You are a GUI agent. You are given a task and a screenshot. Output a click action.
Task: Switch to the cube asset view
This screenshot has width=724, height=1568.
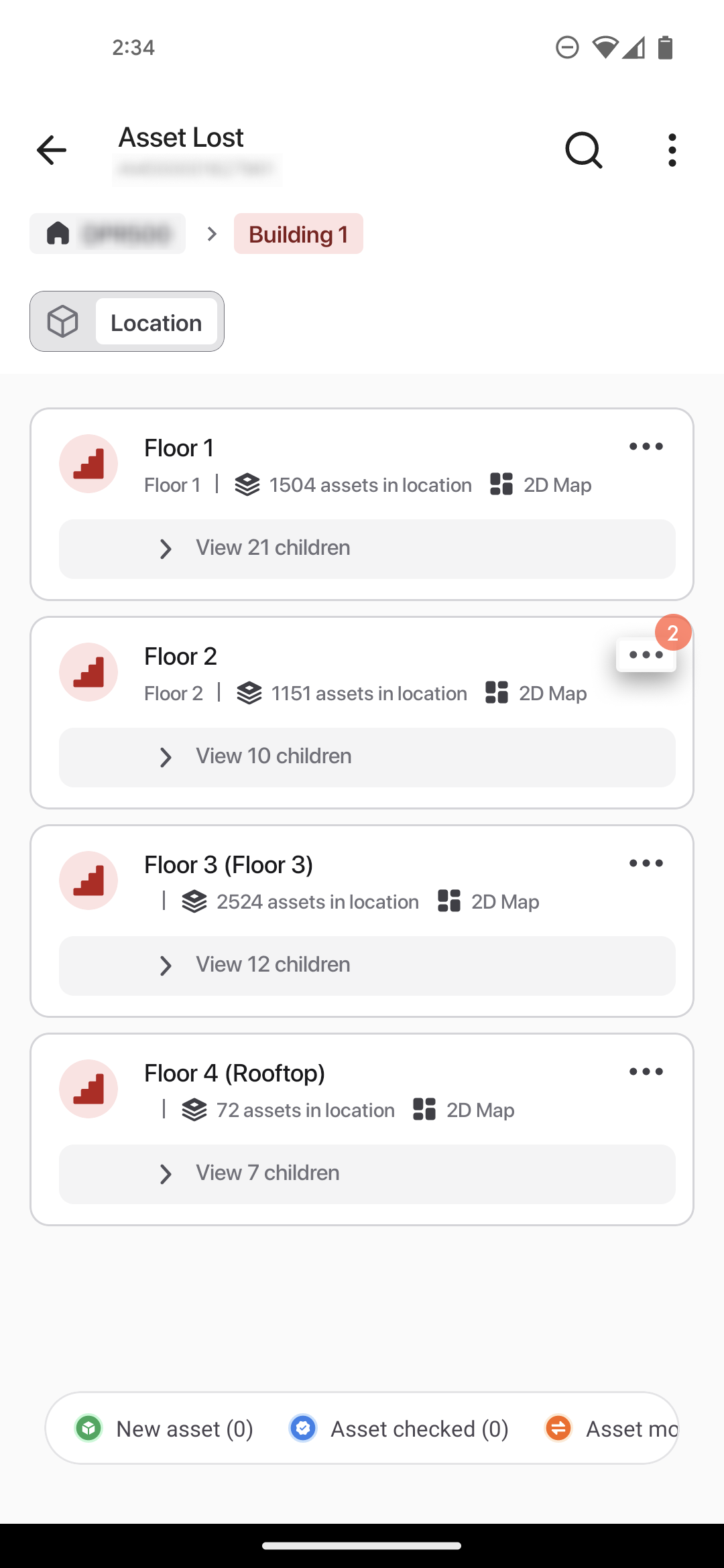(63, 322)
